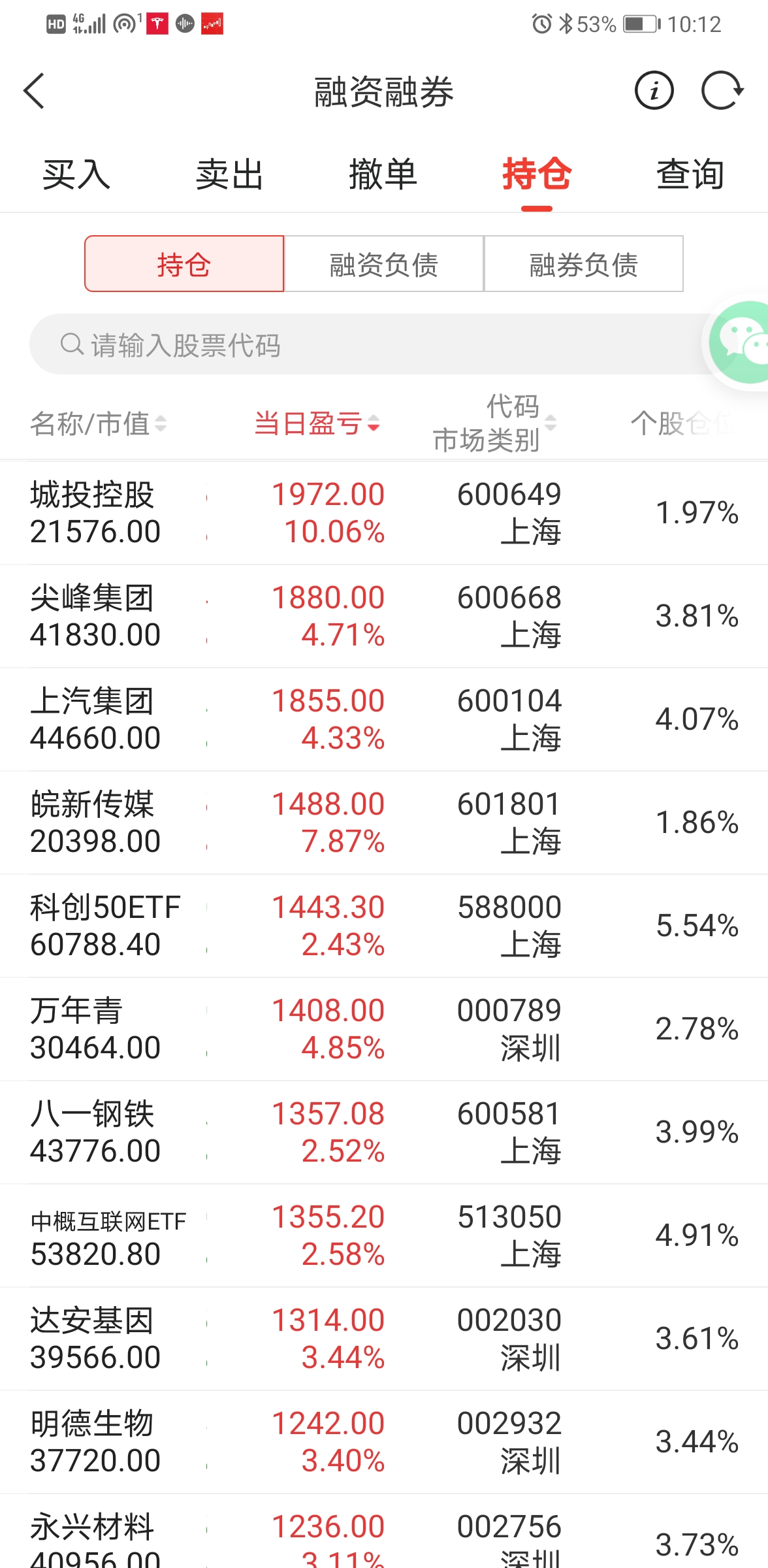Go back from the 融资融券 page
The image size is (768, 1568).
[34, 91]
